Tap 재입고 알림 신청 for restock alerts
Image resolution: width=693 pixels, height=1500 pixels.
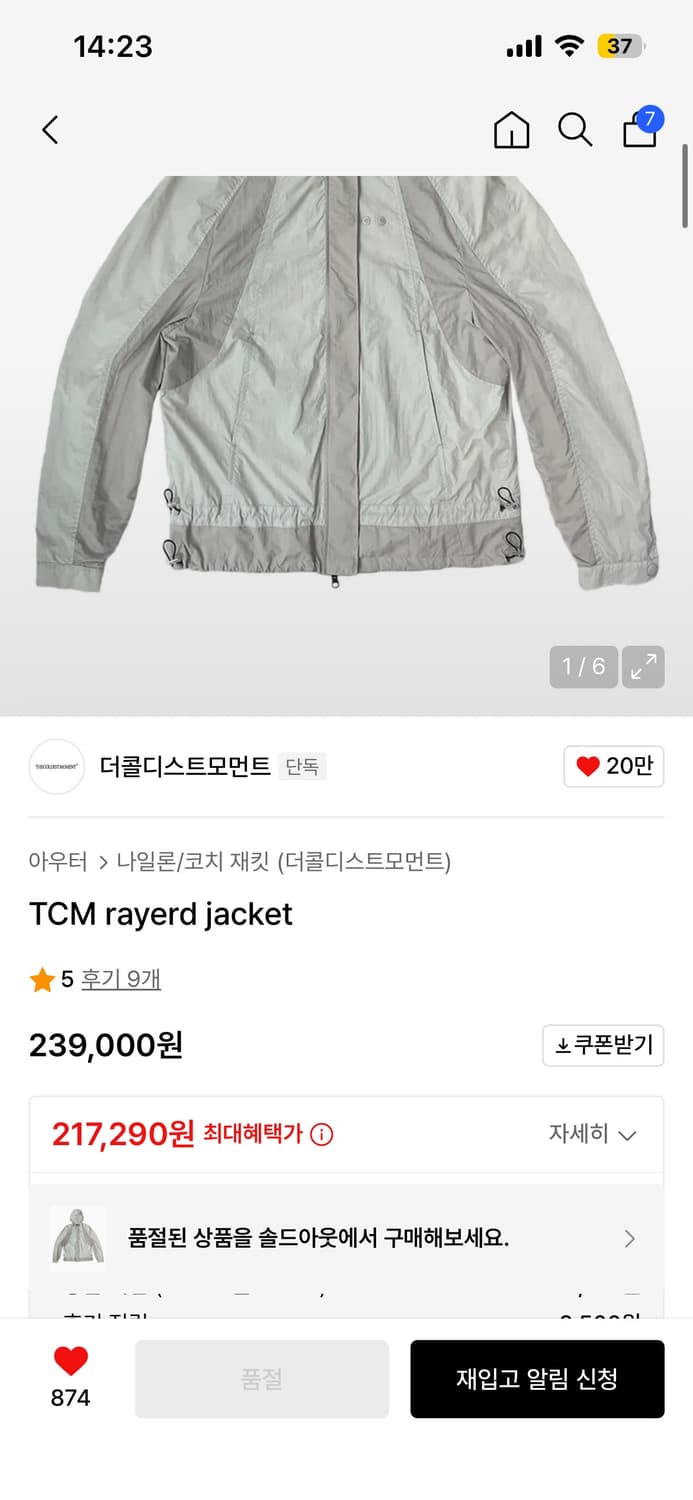(537, 1379)
